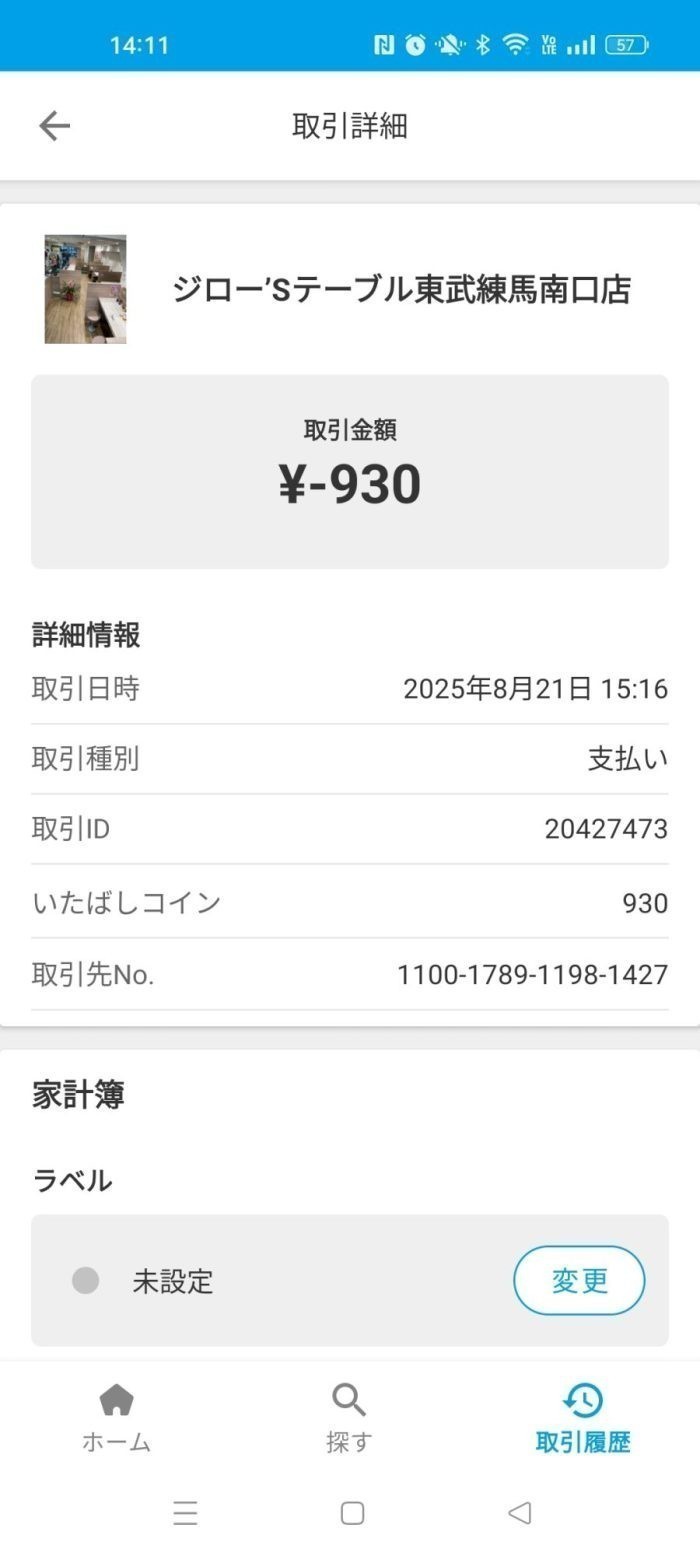Go back from the 取引詳細 screen

coord(54,126)
